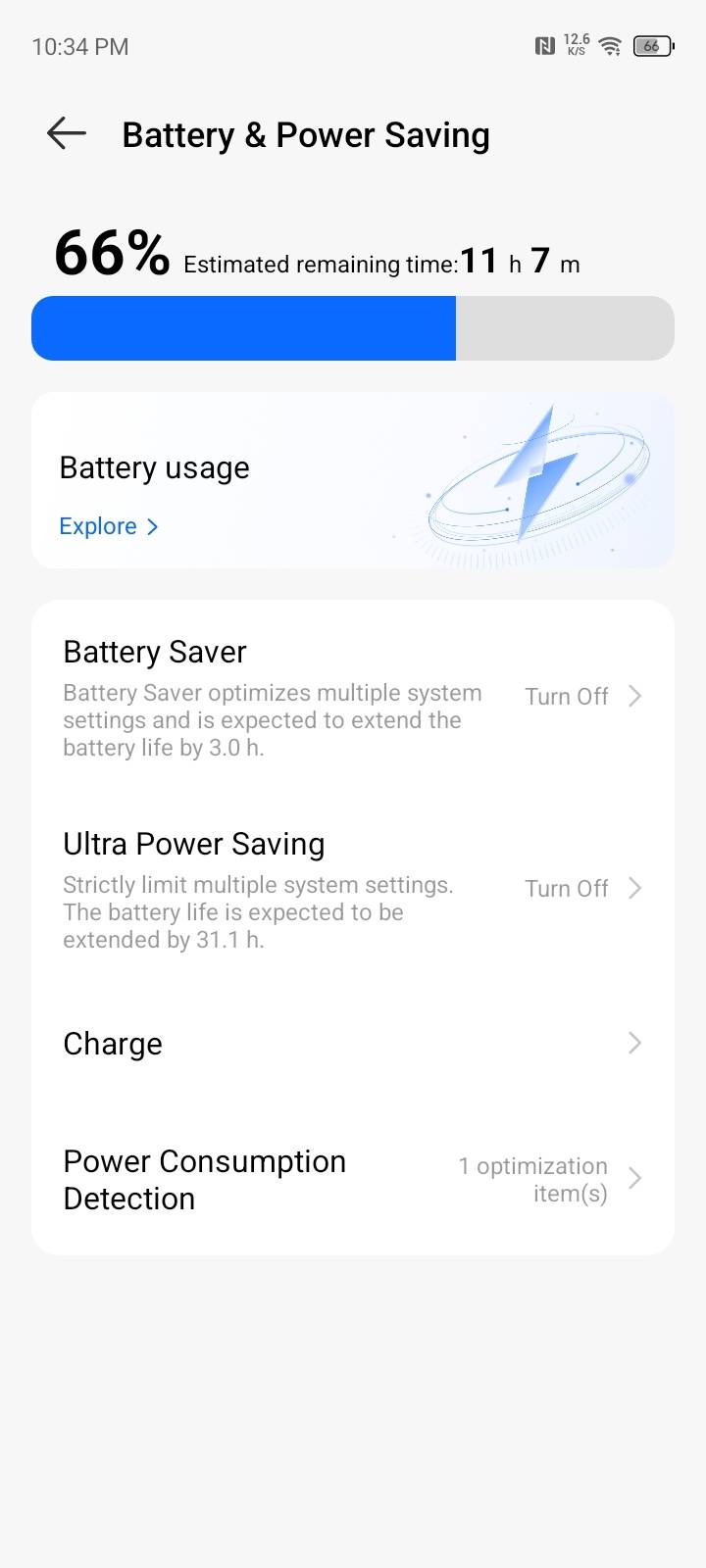Open the Explore link under Battery usage

[108, 526]
